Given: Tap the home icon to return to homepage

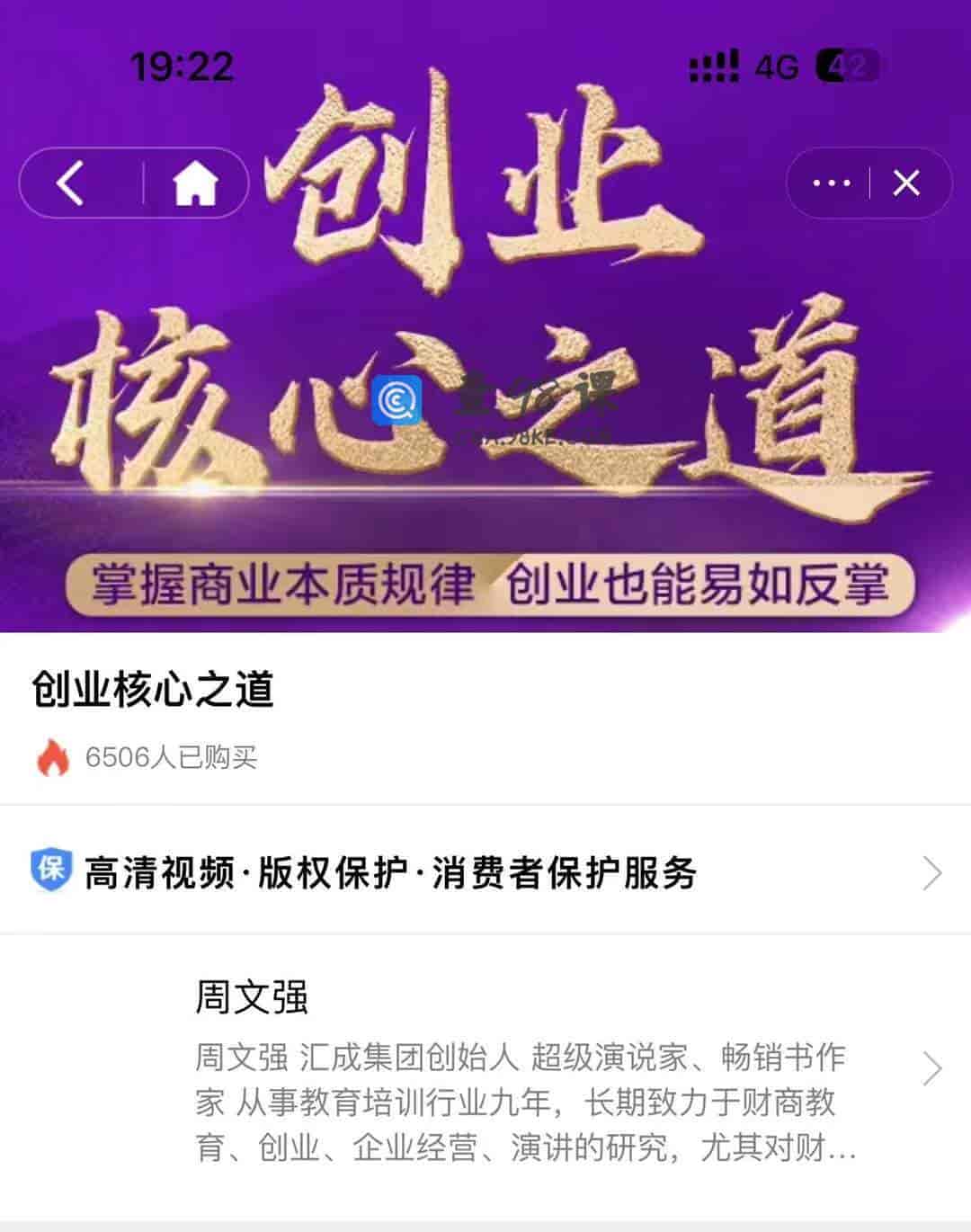Looking at the screenshot, I should click(x=196, y=184).
